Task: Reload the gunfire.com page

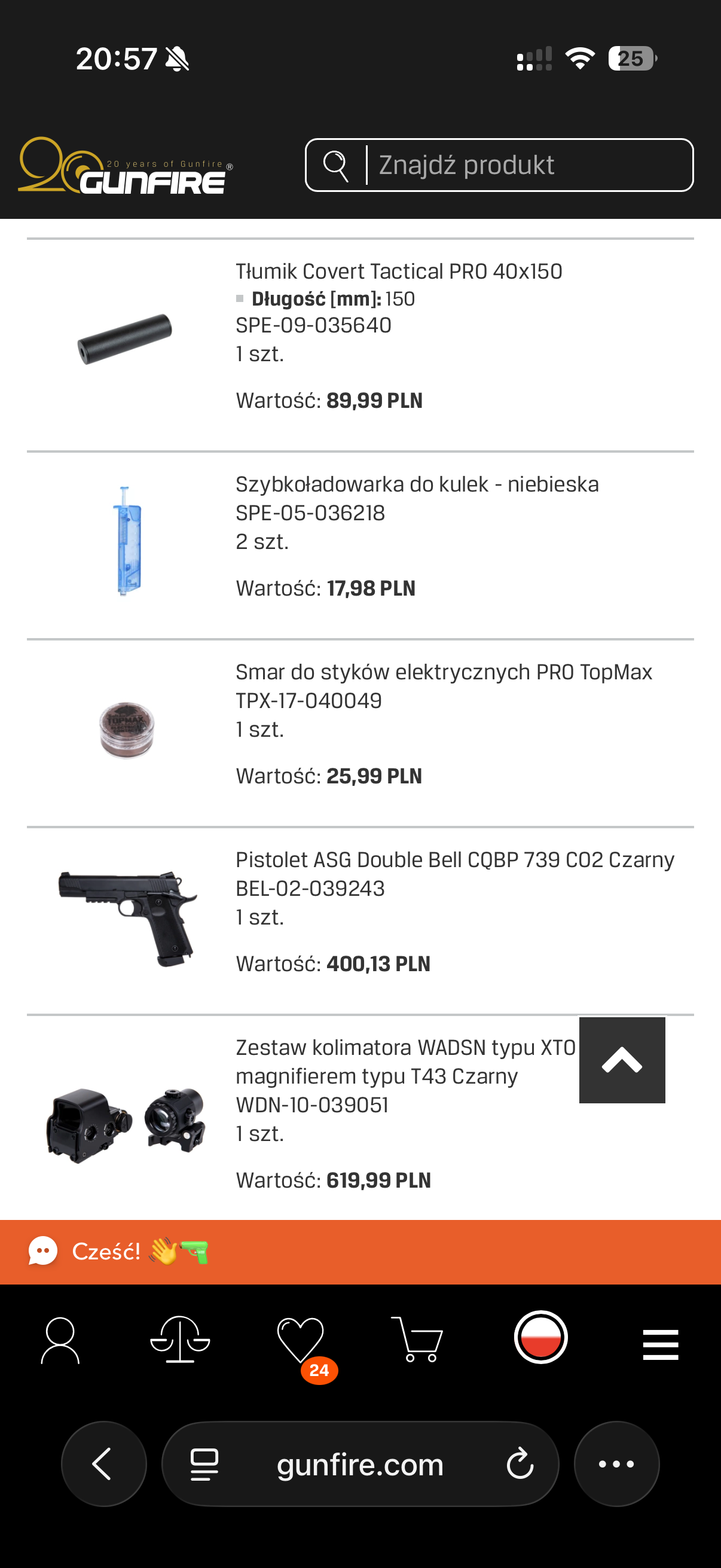Action: [x=520, y=1464]
